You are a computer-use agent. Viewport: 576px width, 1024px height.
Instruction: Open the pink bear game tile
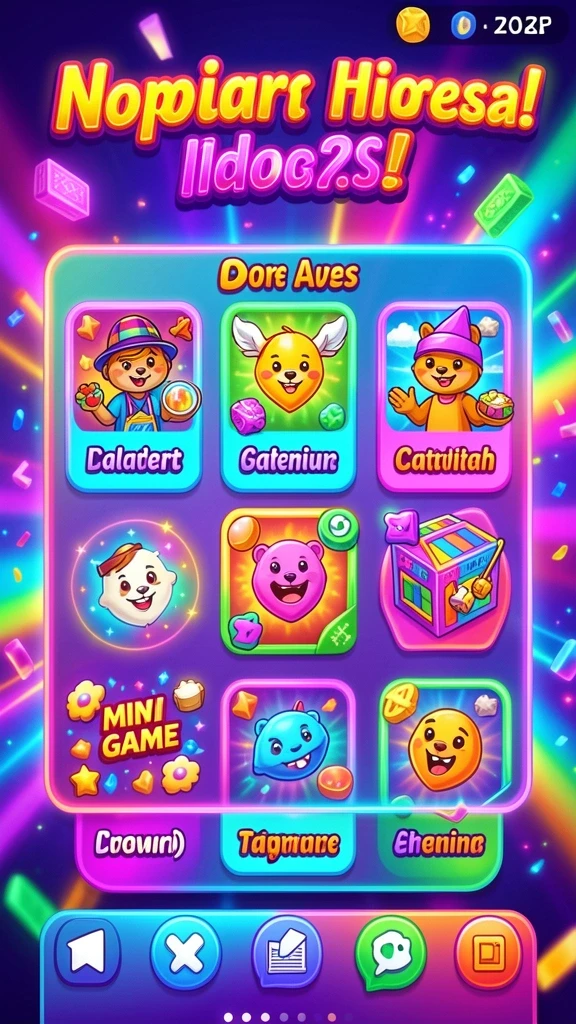point(289,581)
